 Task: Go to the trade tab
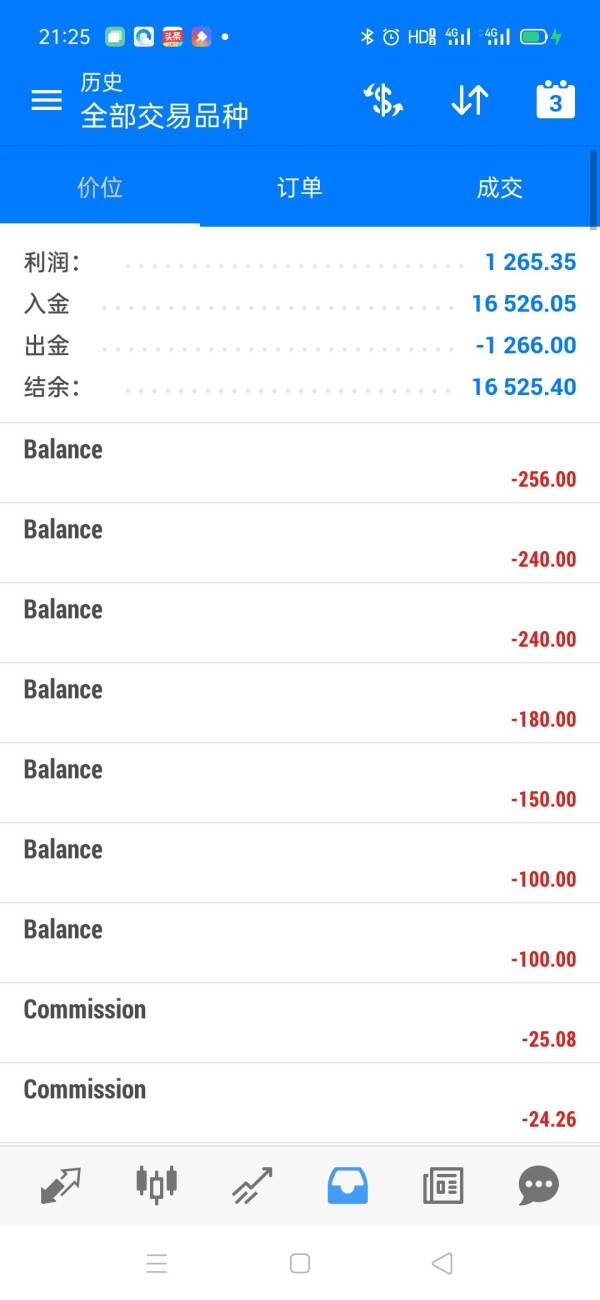tap(252, 1186)
